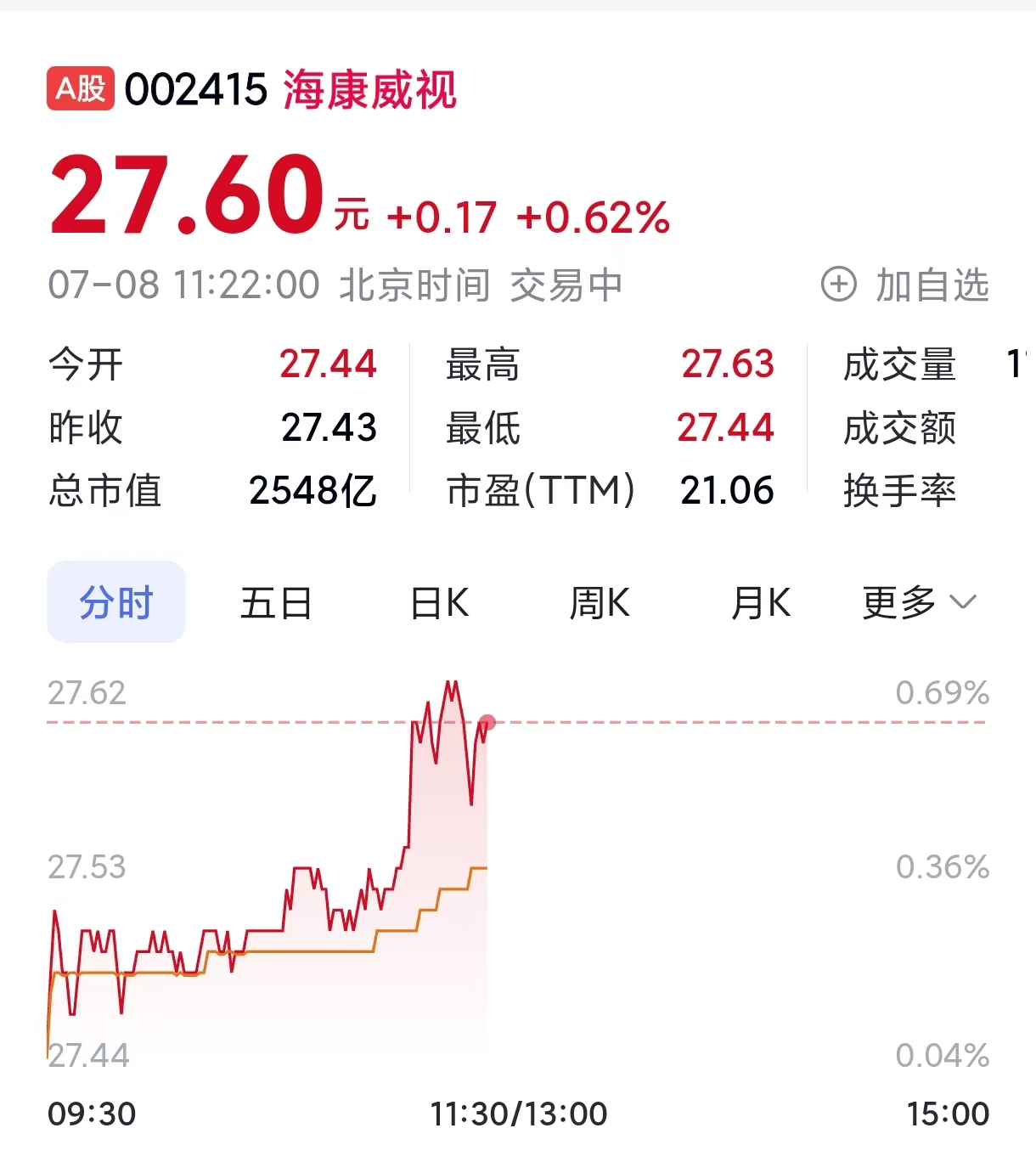
Task: Switch to the 周K chart tab
Action: [x=600, y=603]
